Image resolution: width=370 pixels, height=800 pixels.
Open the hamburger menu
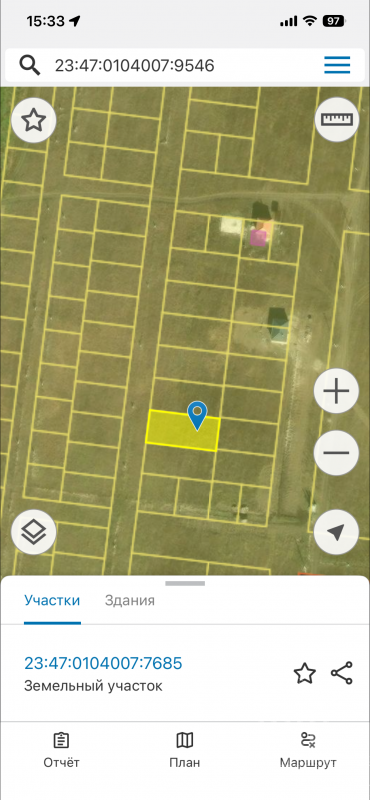[337, 65]
